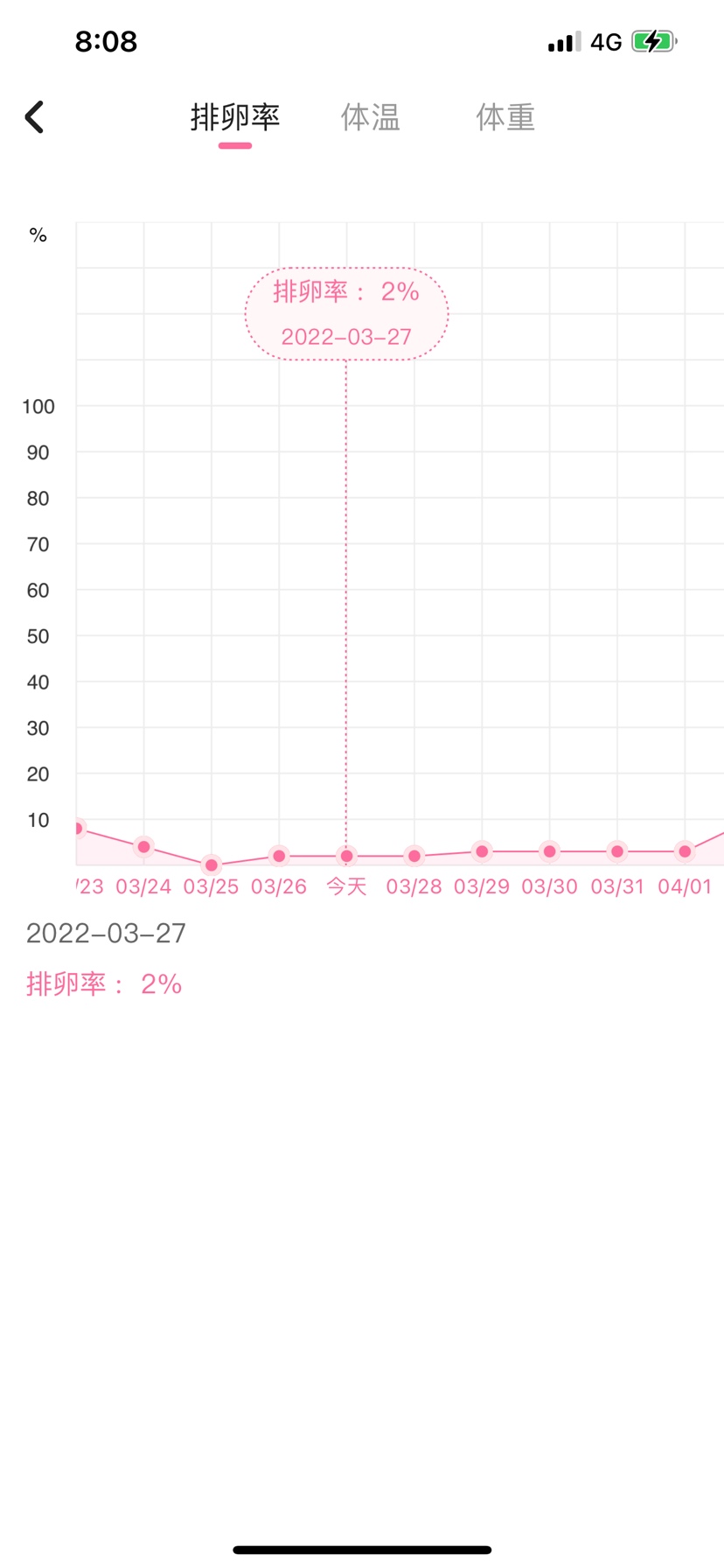
Task: Select the 03/24 data point on chart
Action: click(144, 847)
